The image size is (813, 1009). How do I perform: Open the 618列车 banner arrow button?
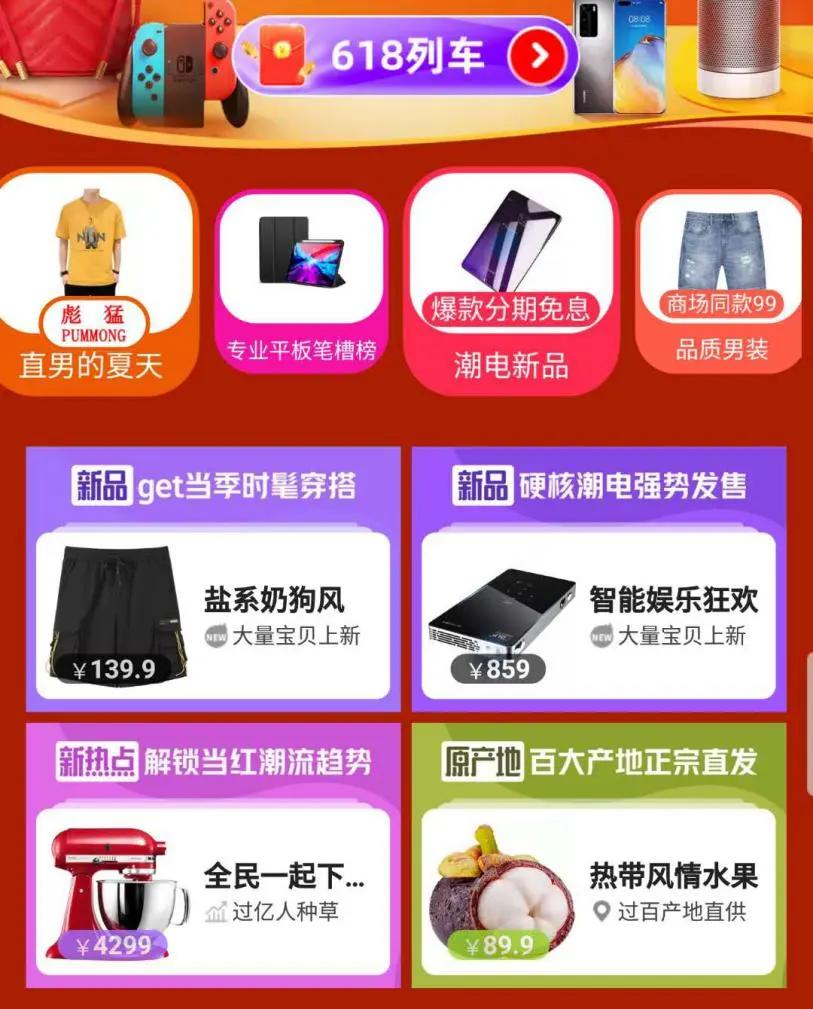point(535,56)
